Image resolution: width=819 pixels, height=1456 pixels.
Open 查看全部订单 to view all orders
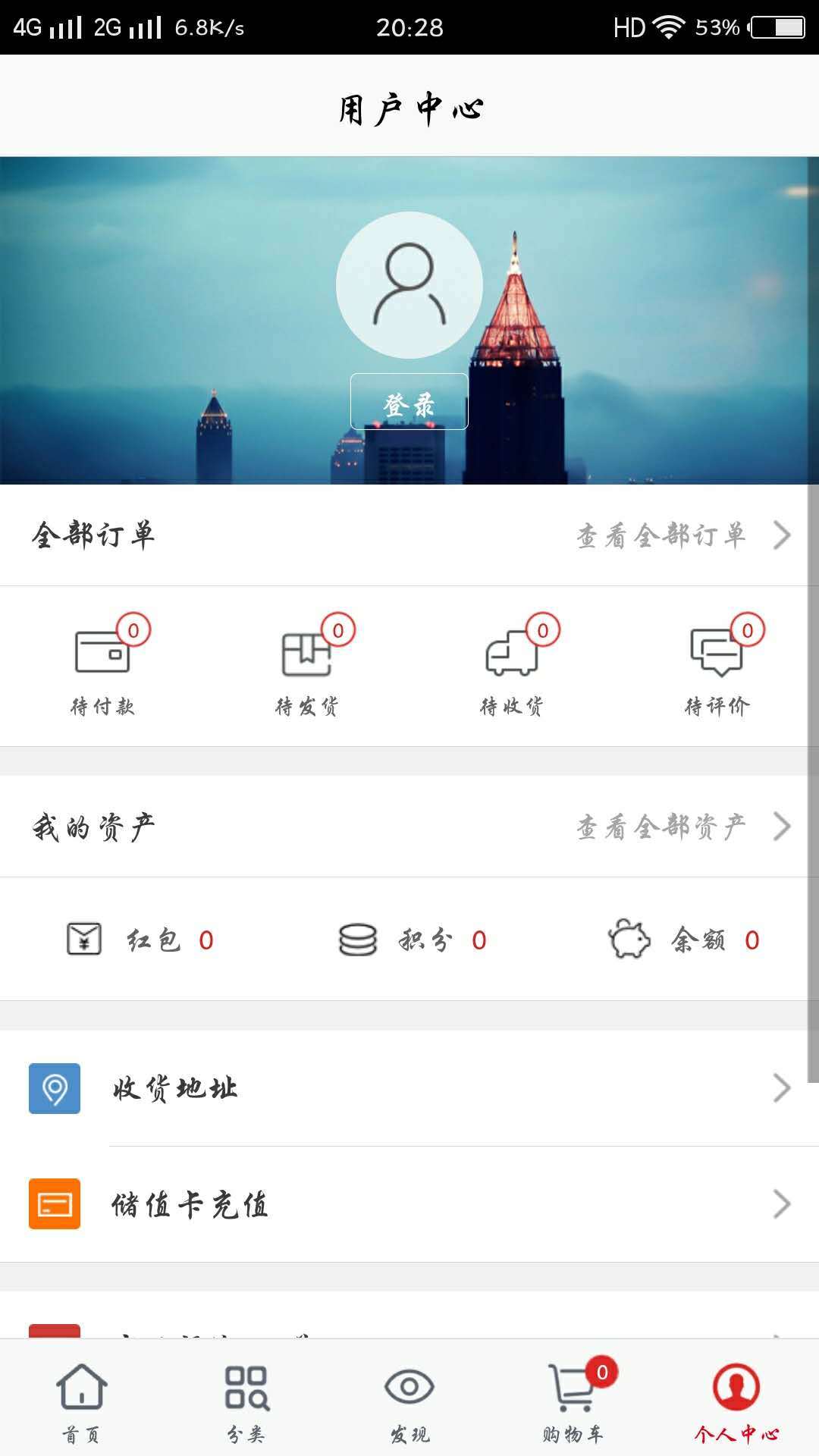pos(682,535)
